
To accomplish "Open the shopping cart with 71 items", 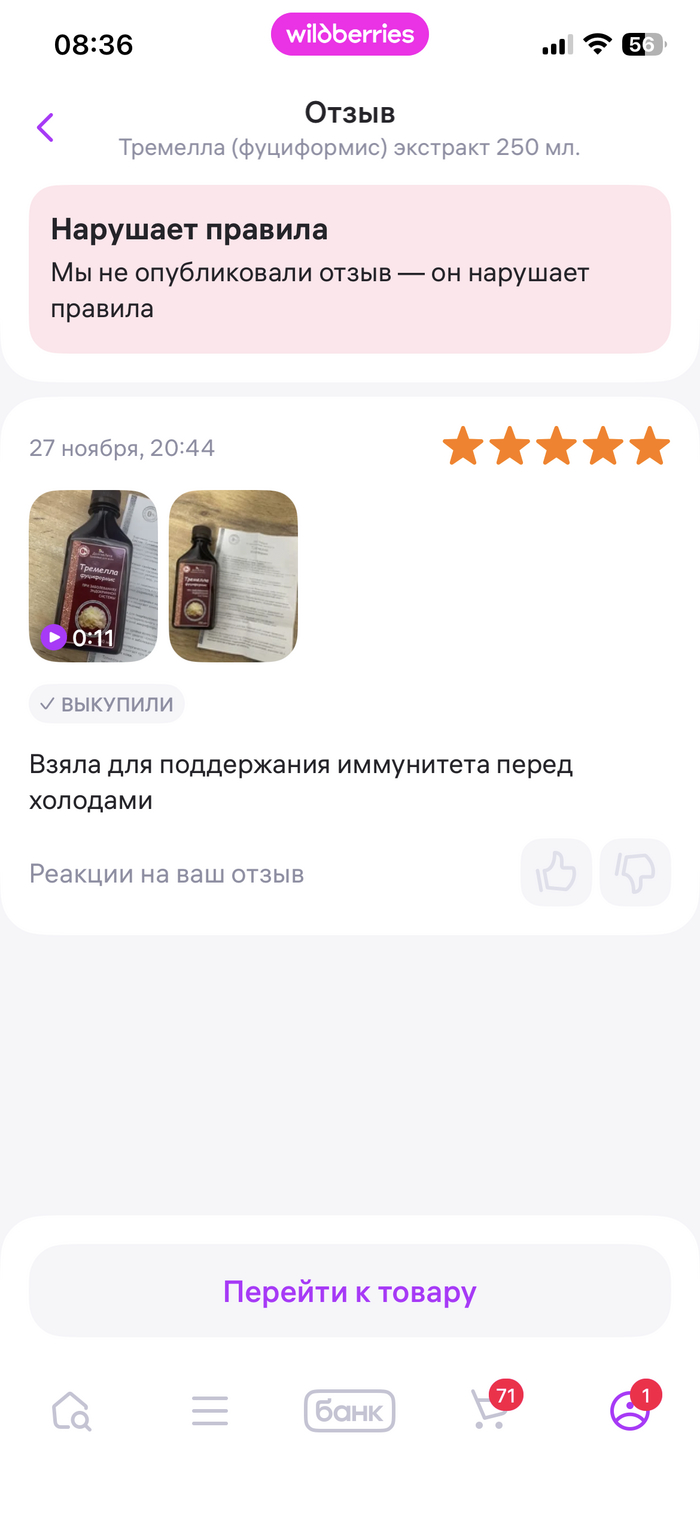I will point(490,1411).
